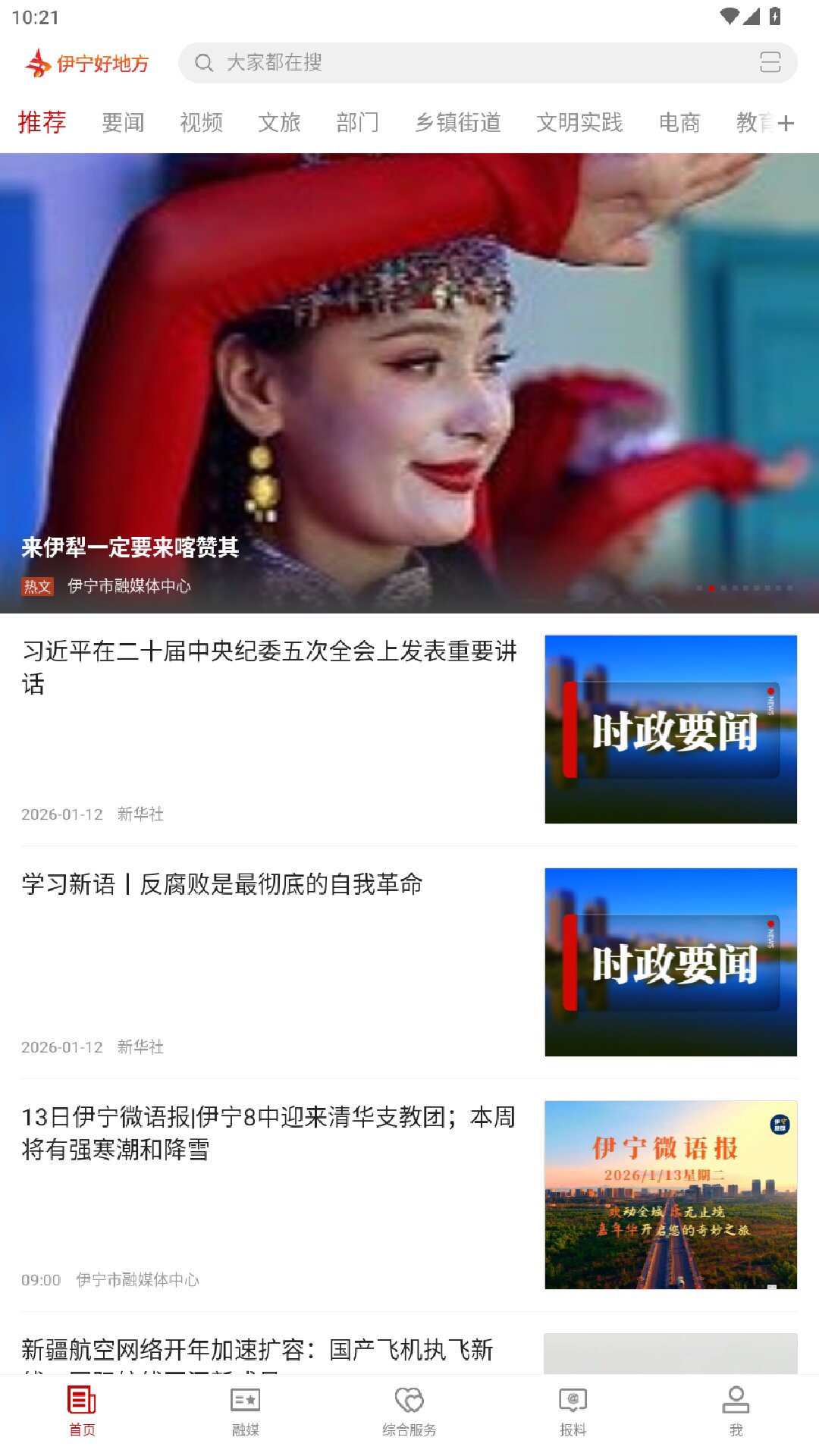Click a carousel pagination dot

[711, 586]
